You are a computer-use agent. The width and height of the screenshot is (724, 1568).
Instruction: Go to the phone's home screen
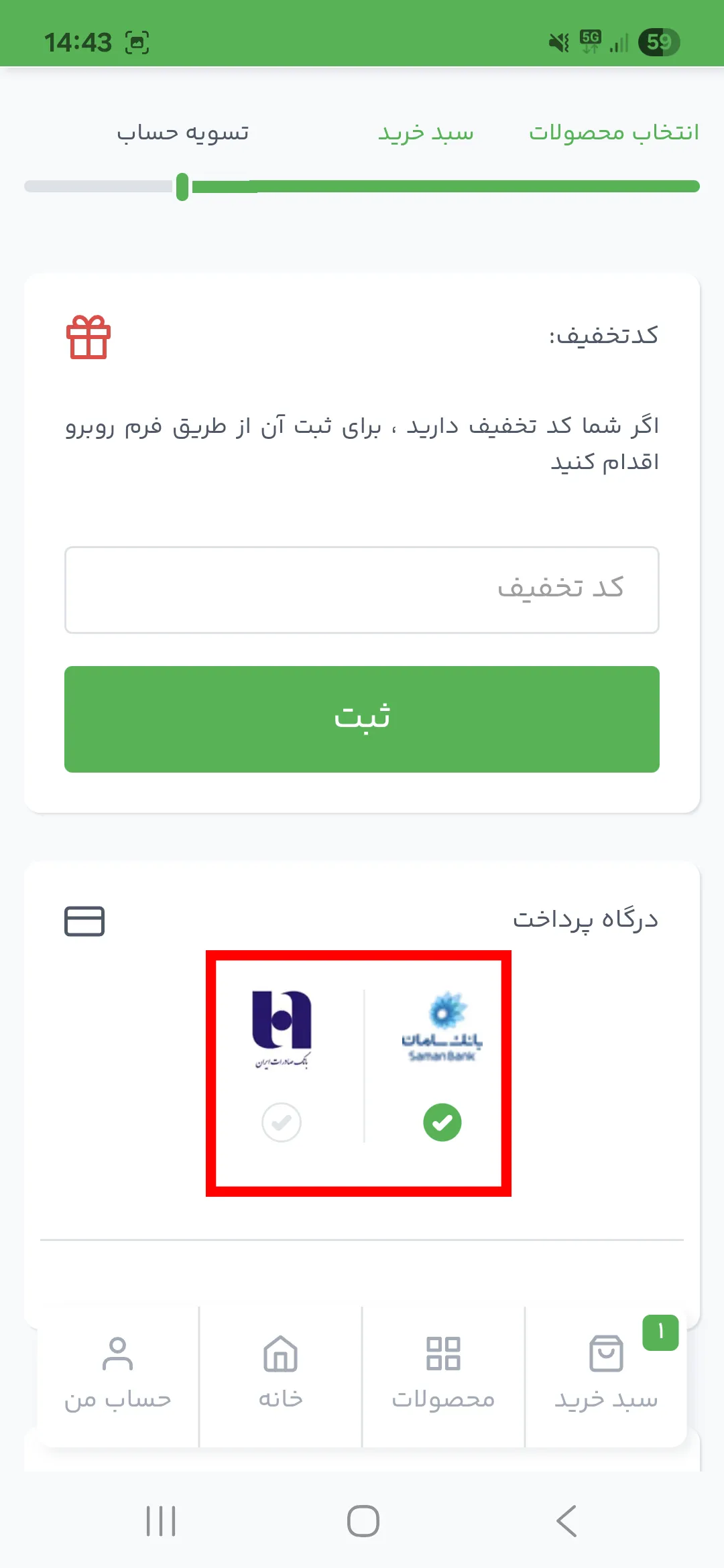363,1521
